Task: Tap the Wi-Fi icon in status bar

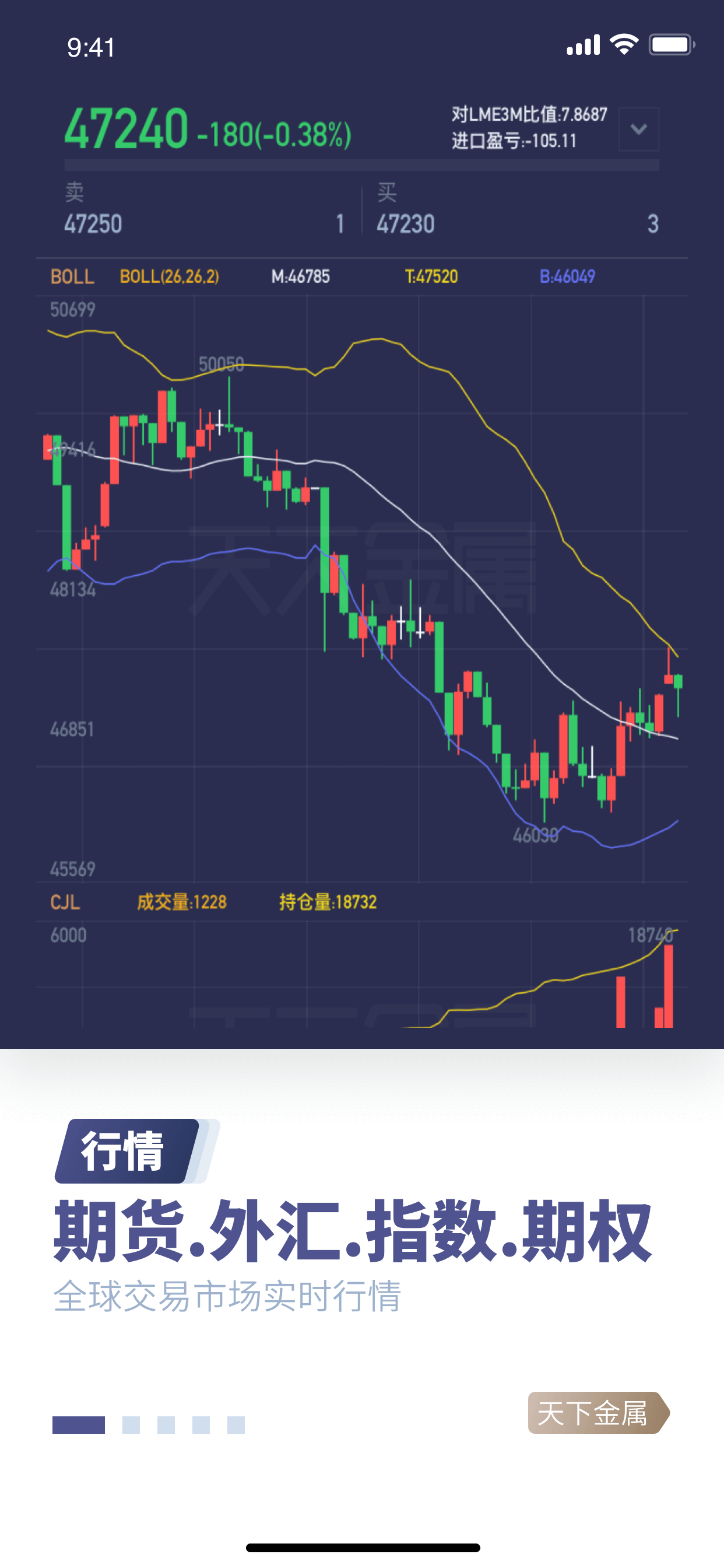Action: pos(624,43)
